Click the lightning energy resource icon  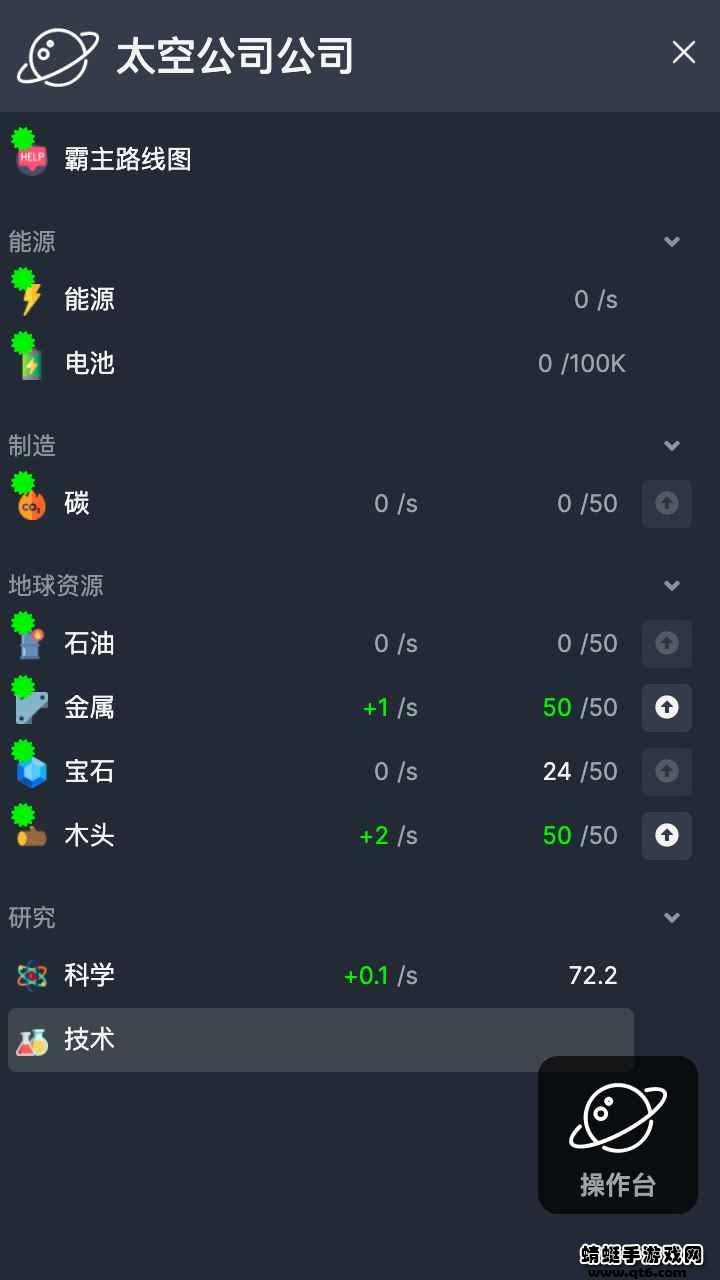(x=31, y=299)
